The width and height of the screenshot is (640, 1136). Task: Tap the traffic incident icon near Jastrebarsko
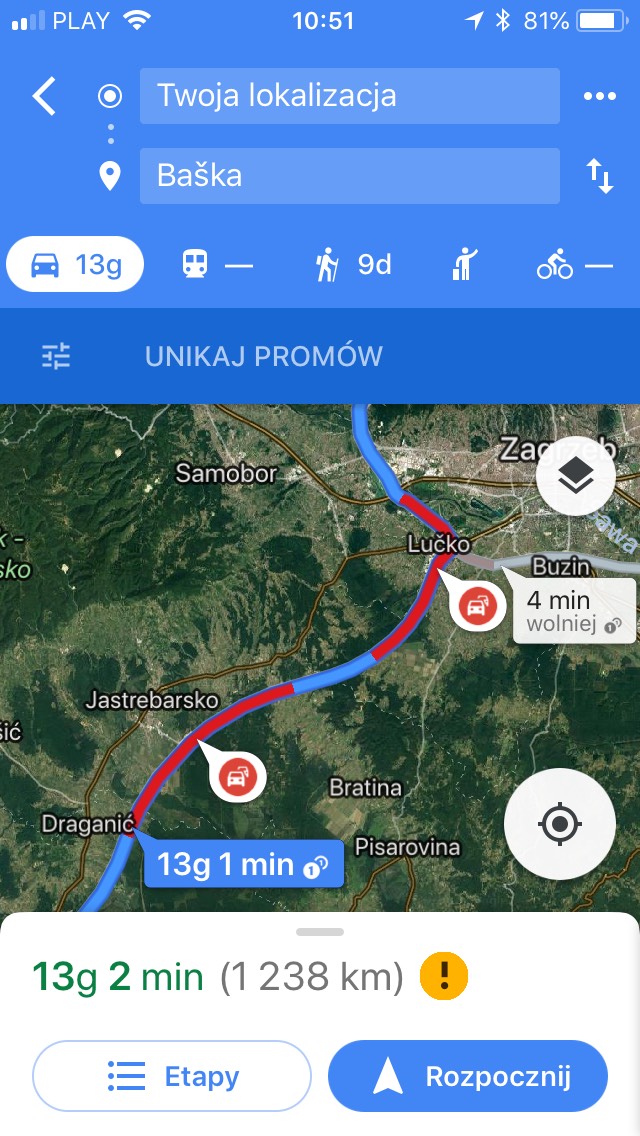click(237, 777)
